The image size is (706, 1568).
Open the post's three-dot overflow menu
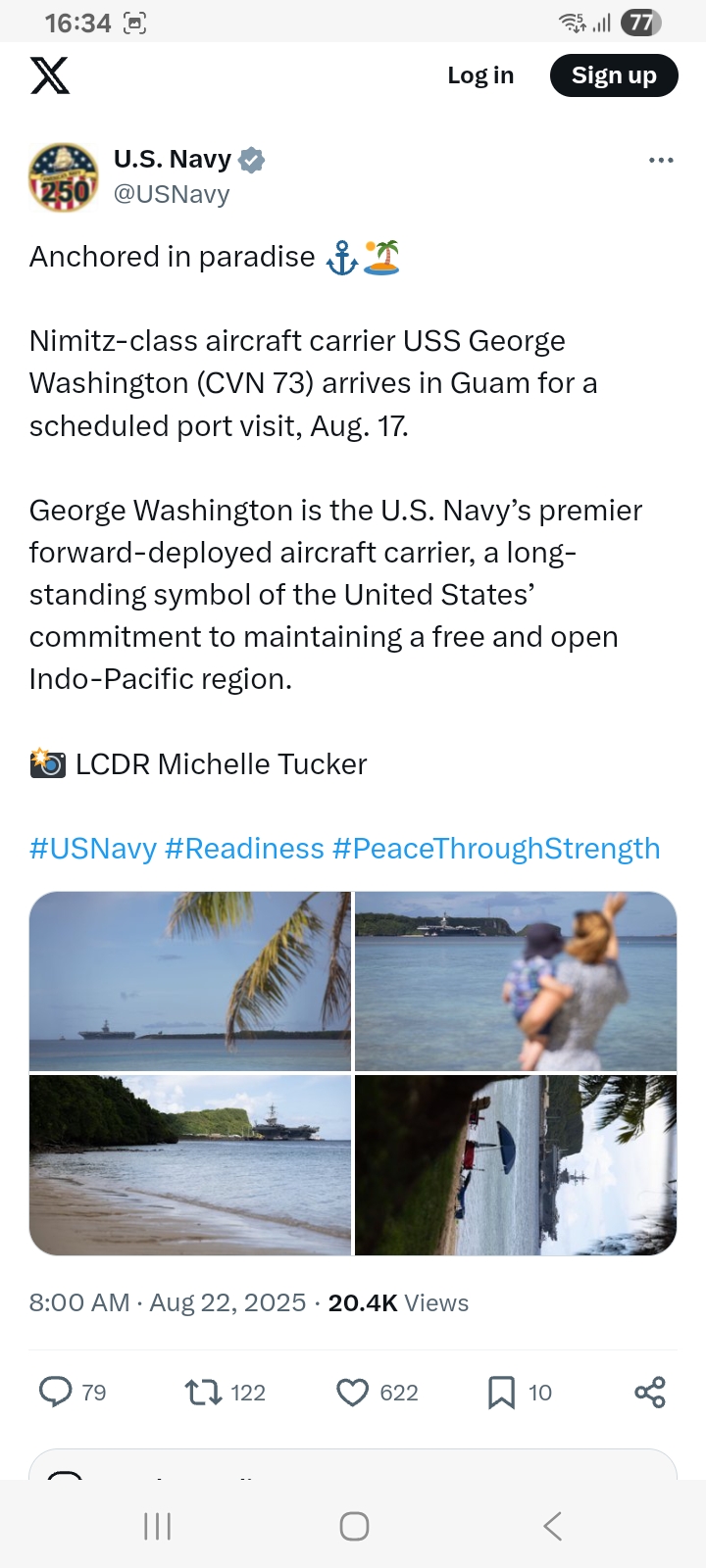click(x=661, y=160)
